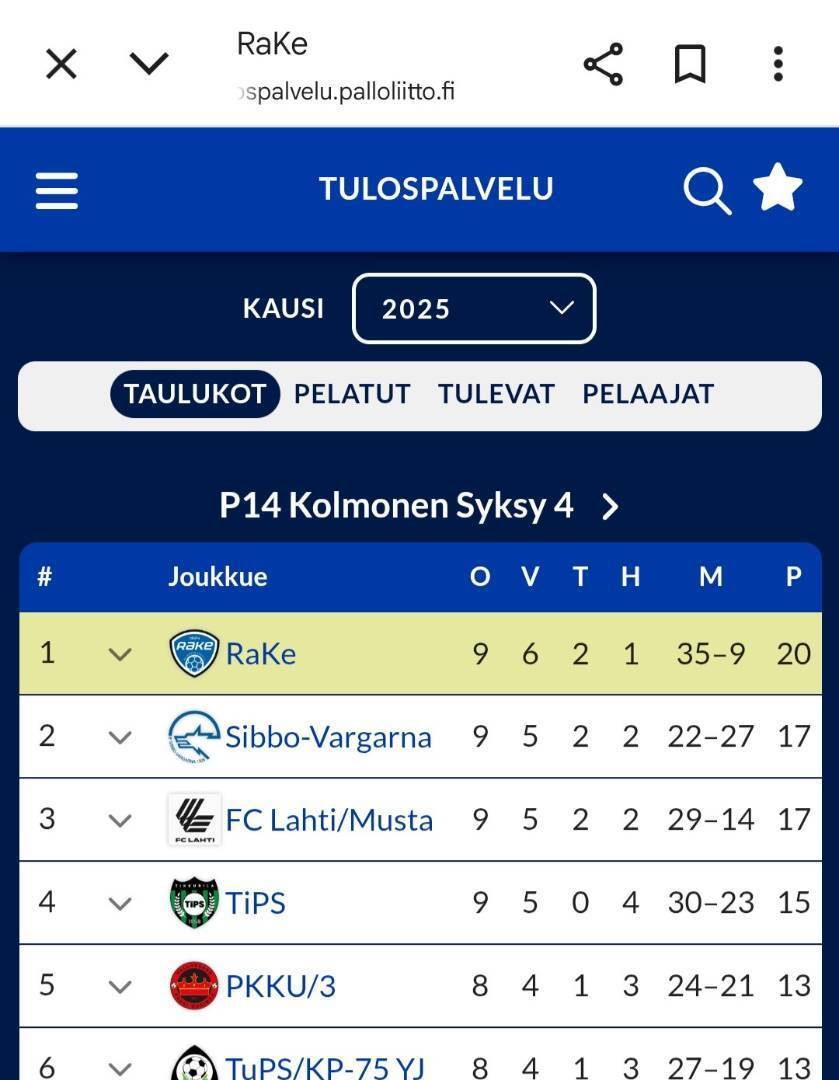Switch to the Tulevat tab
This screenshot has height=1080, width=839.
[496, 394]
